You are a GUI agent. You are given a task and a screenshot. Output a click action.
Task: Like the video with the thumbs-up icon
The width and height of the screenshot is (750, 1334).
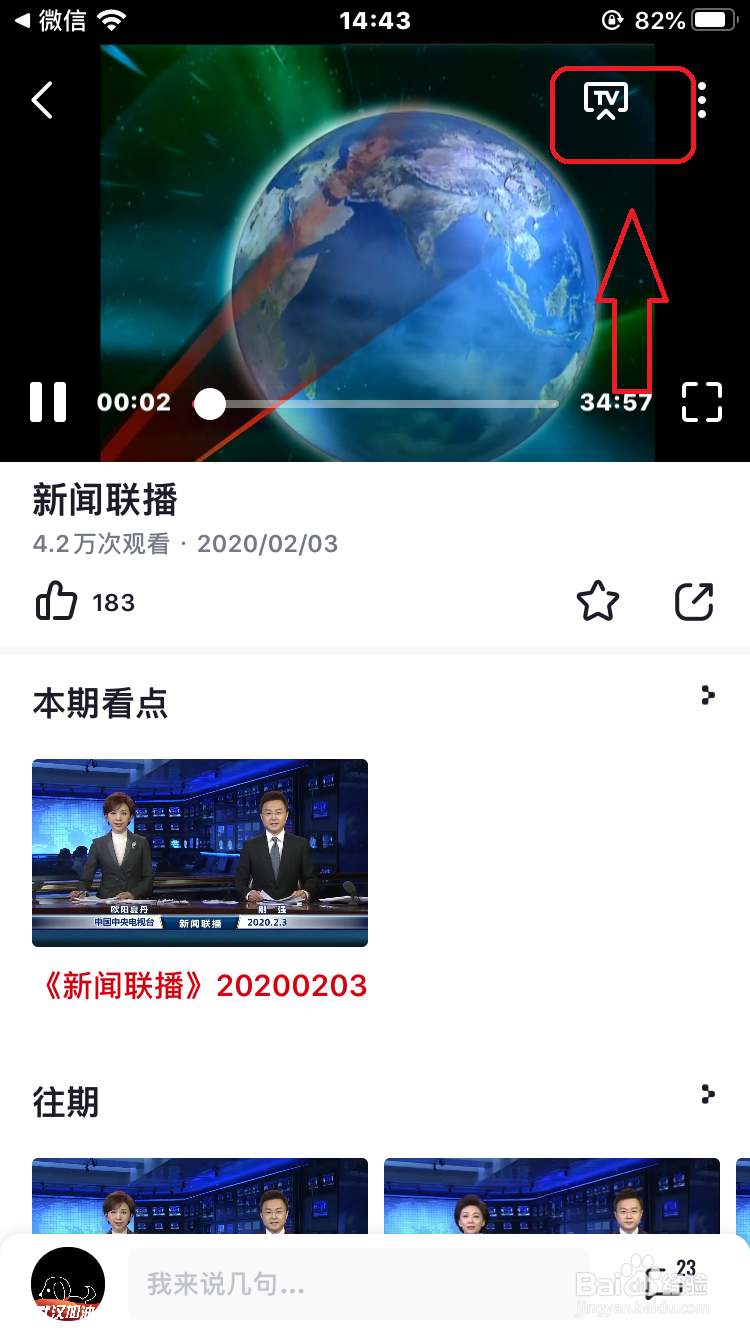pos(56,600)
